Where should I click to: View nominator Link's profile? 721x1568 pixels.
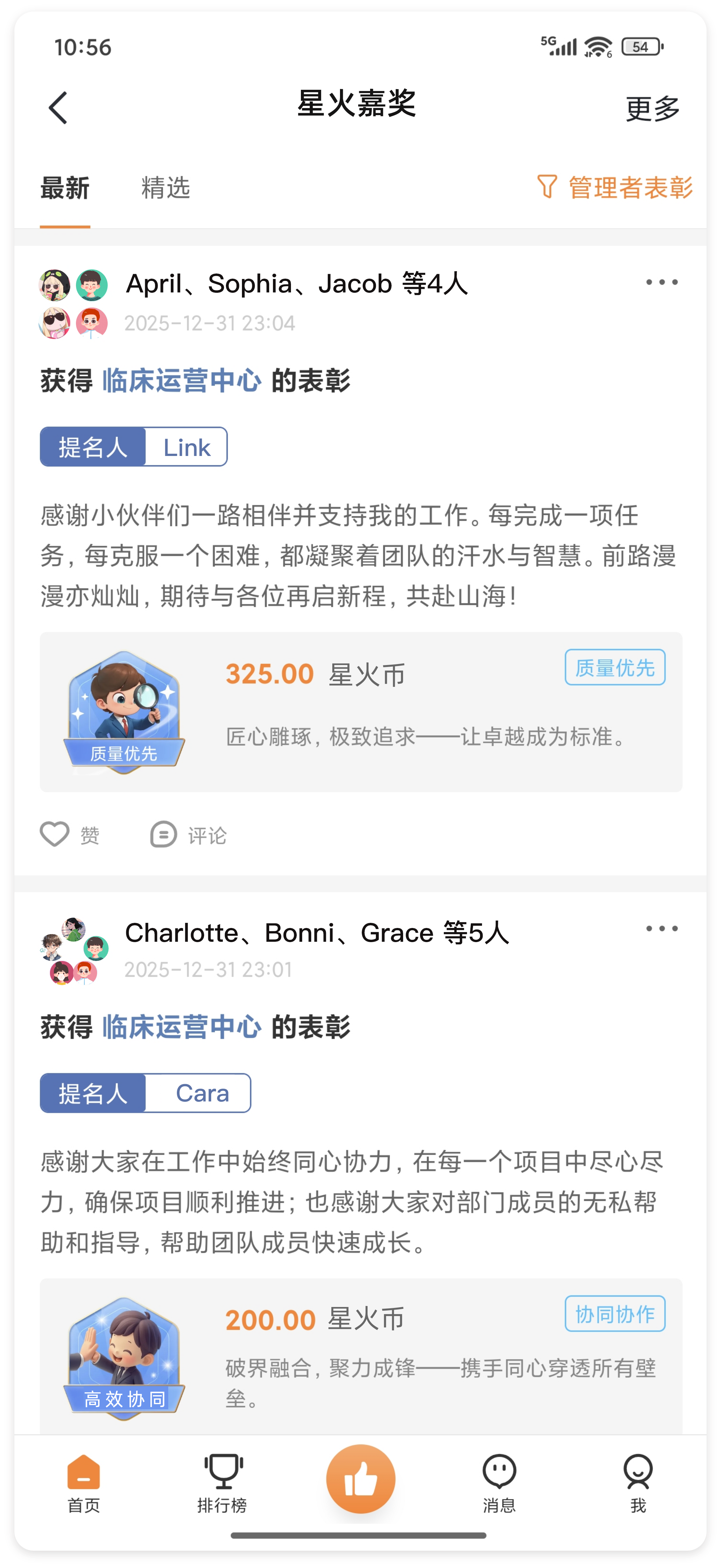coord(186,447)
